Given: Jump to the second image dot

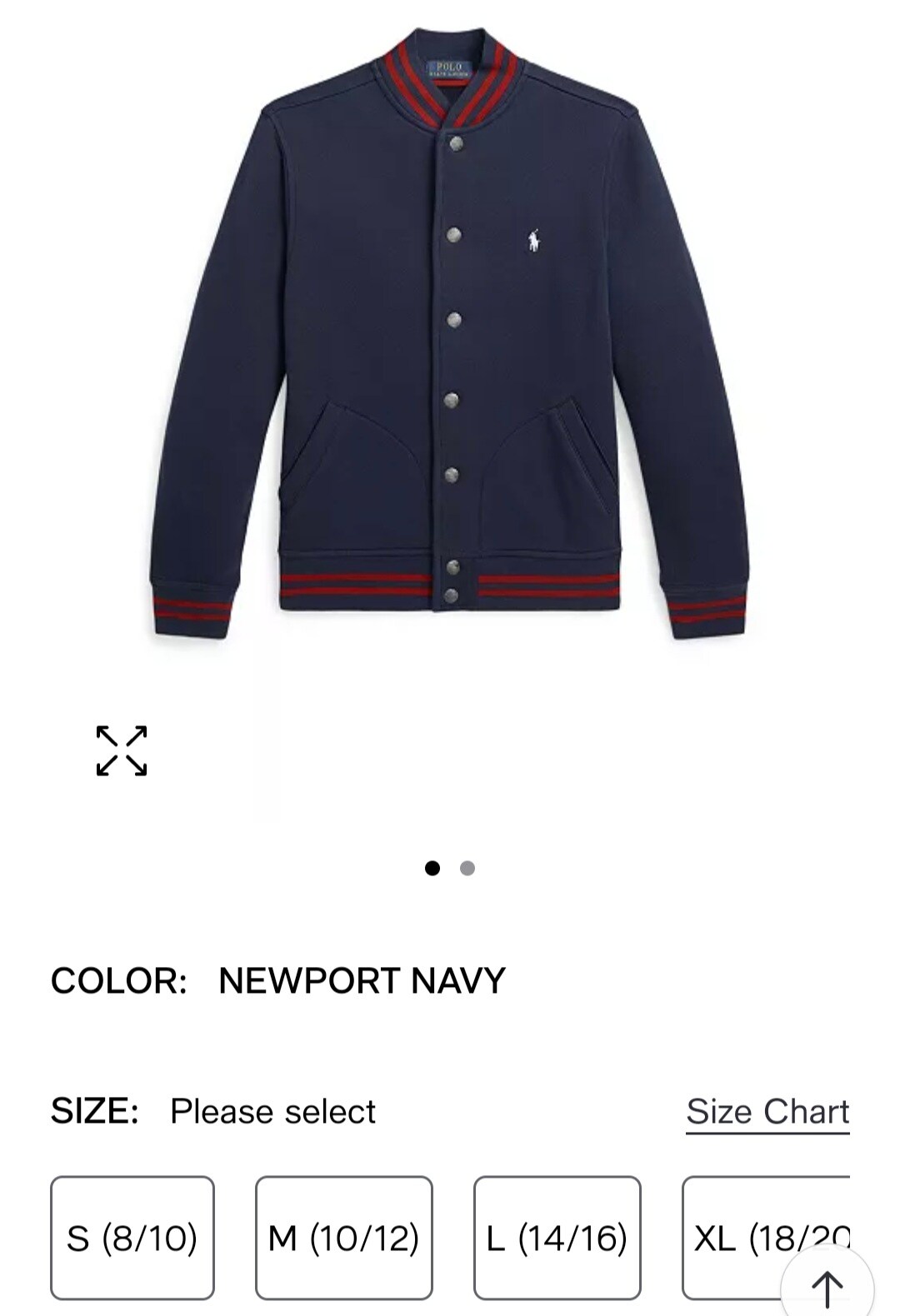Looking at the screenshot, I should (x=467, y=869).
